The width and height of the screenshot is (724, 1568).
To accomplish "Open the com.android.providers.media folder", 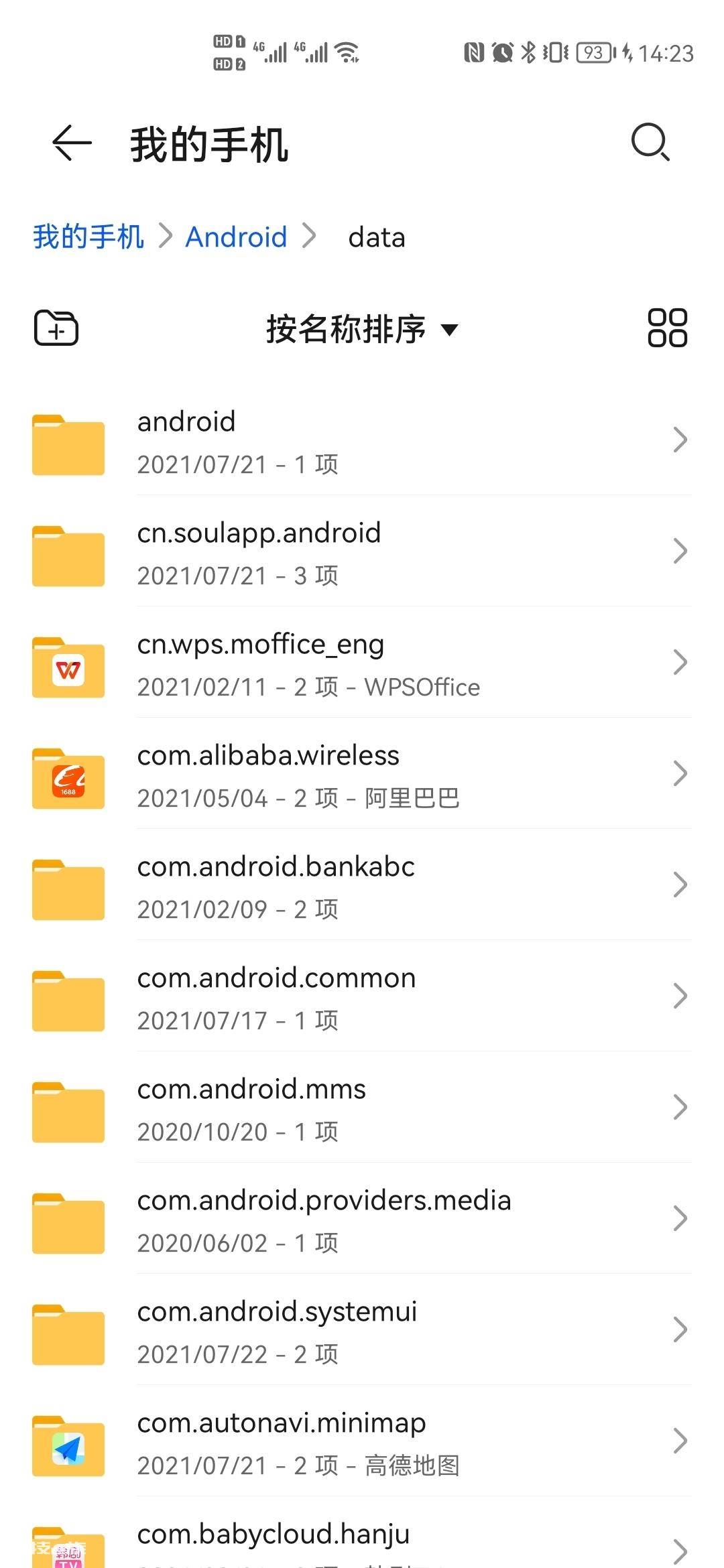I will tap(362, 1219).
